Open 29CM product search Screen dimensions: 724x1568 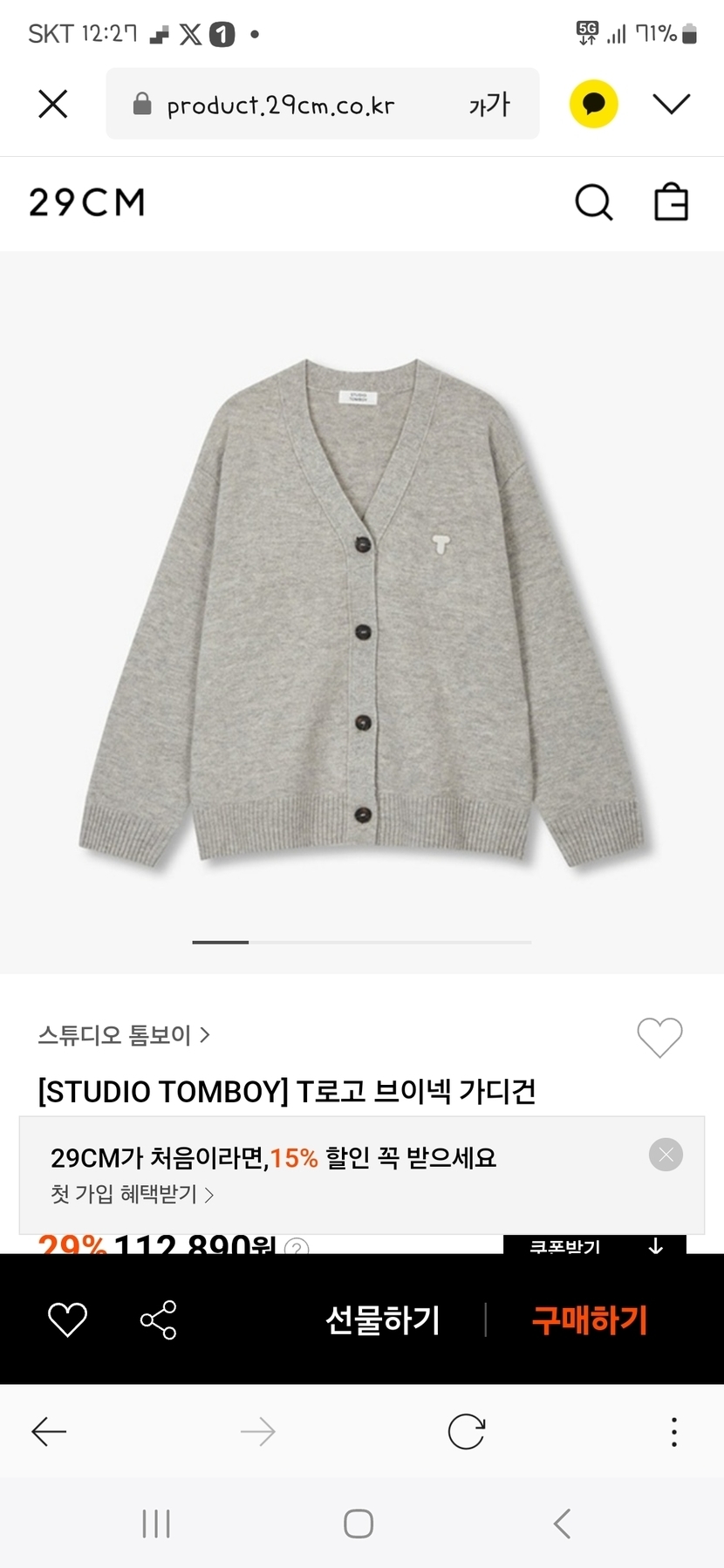(594, 203)
